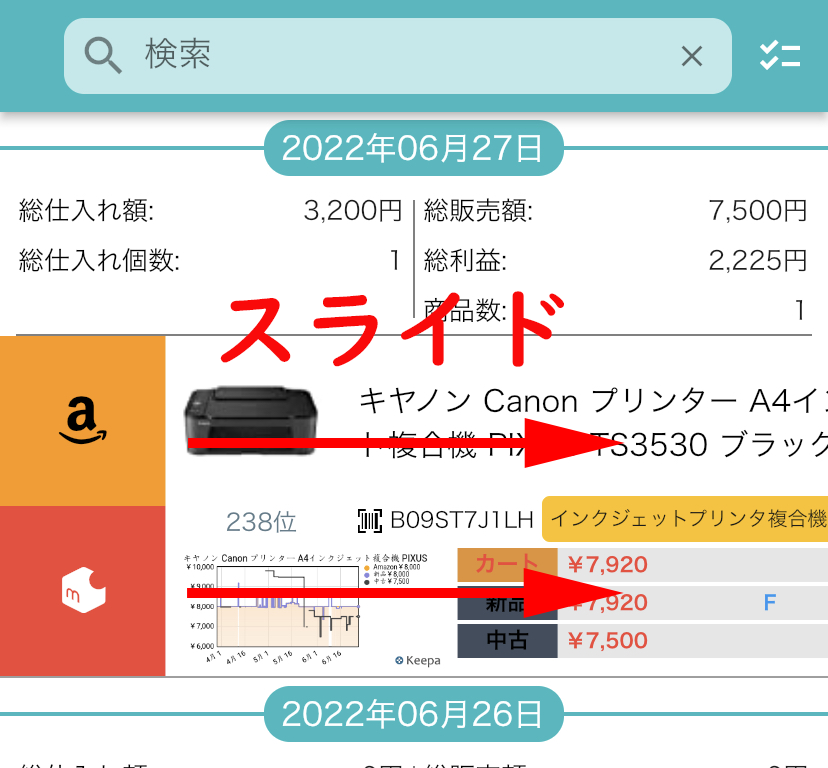Open the red Mercari action button
The width and height of the screenshot is (828, 768).
[x=82, y=591]
